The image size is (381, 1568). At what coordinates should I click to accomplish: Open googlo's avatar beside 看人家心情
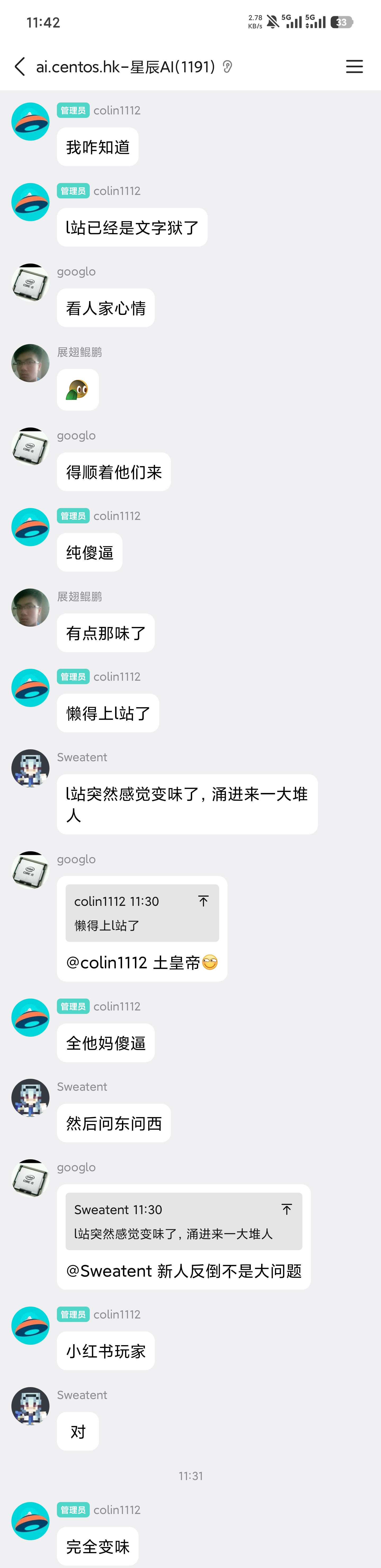[x=30, y=282]
